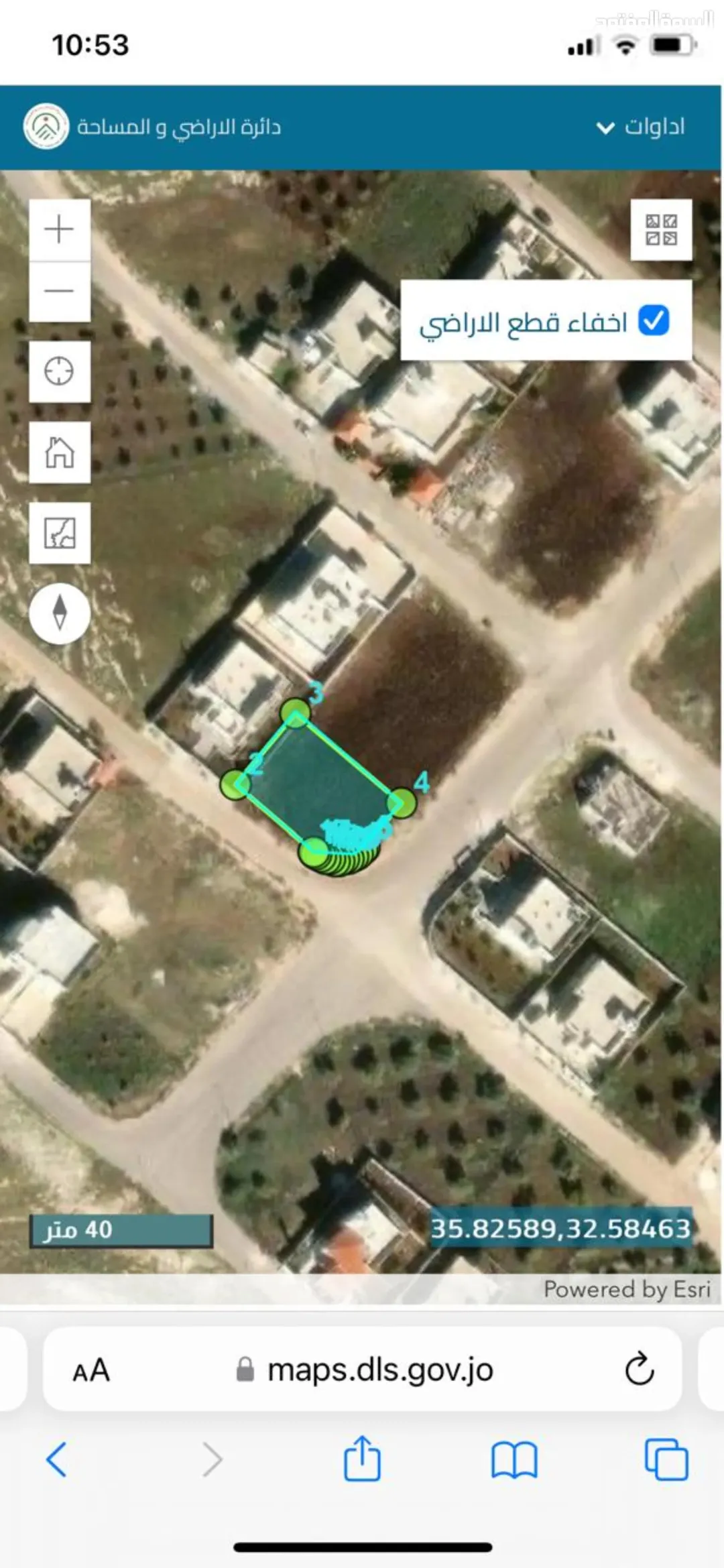
Task: Expand the ادوات tools dropdown
Action: point(641,127)
